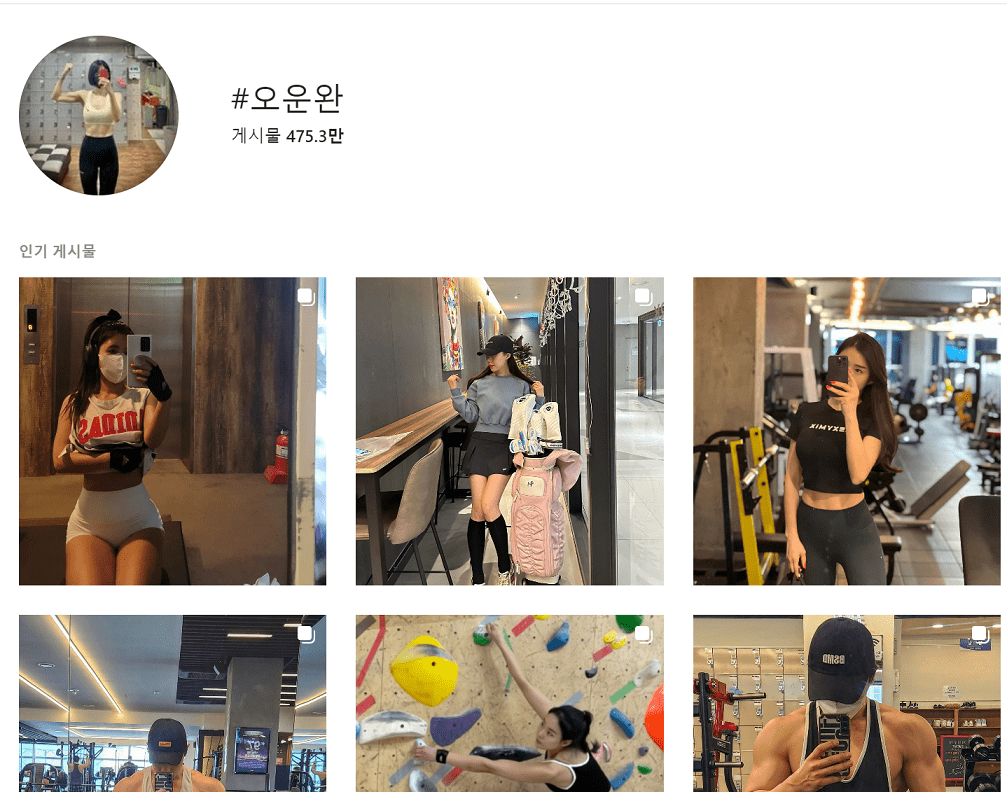Open the post with the muscular man in a tank top
Viewport: 1007px width, 792px height.
[x=846, y=703]
